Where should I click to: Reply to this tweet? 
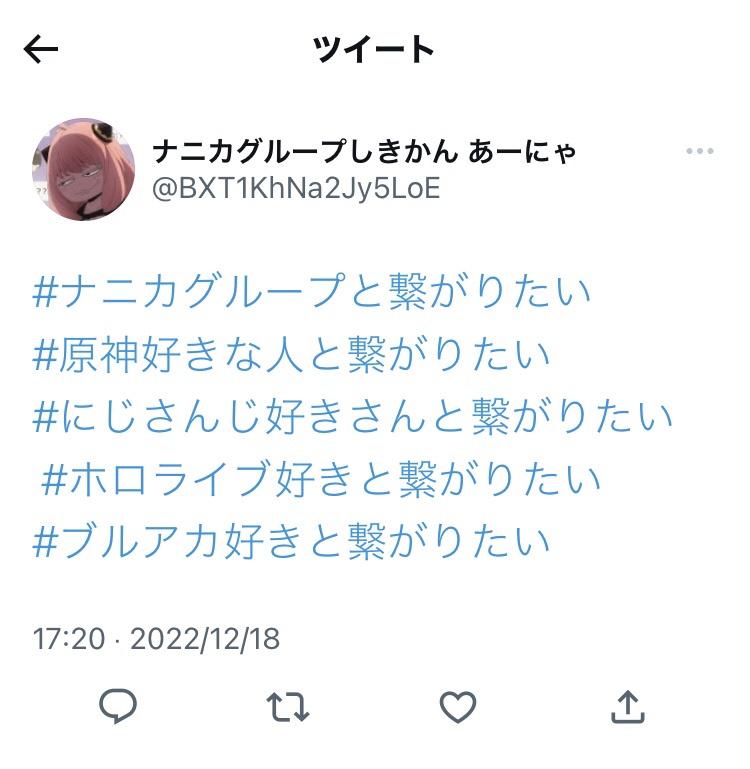[118, 707]
